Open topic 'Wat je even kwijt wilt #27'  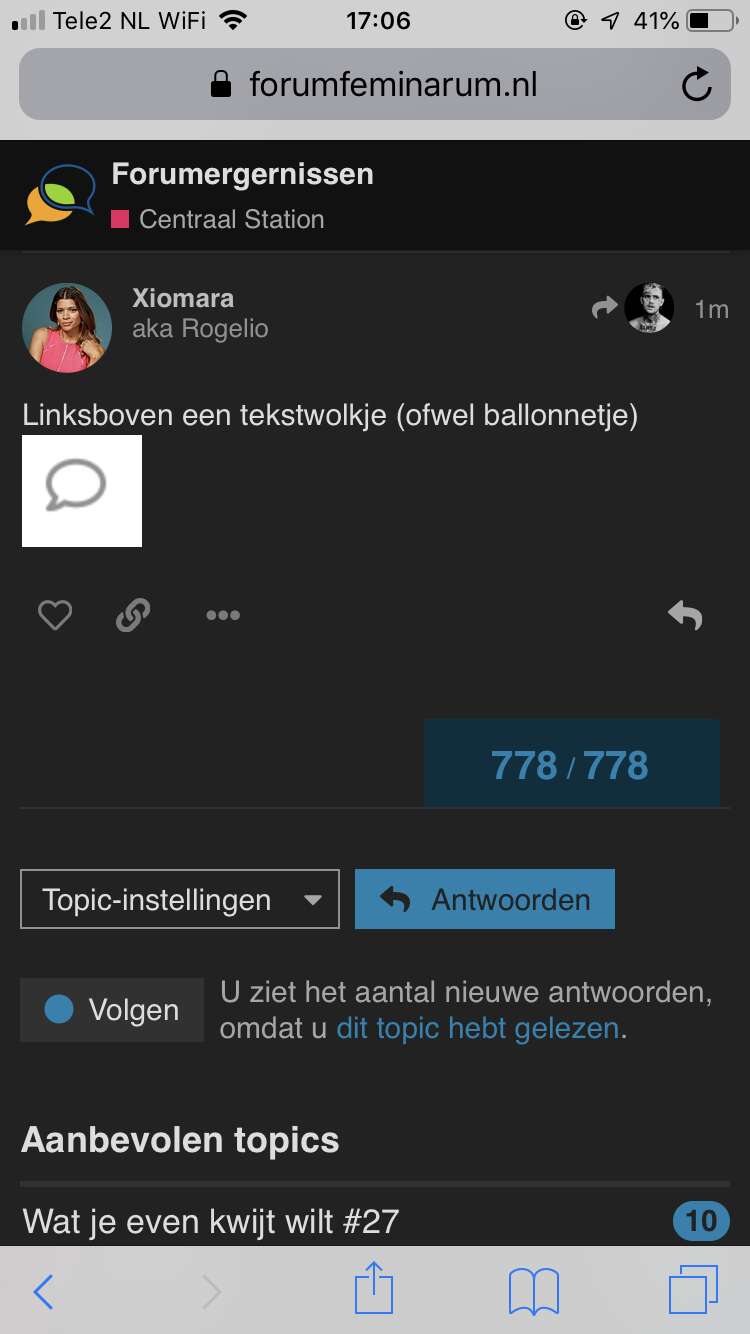click(211, 1220)
